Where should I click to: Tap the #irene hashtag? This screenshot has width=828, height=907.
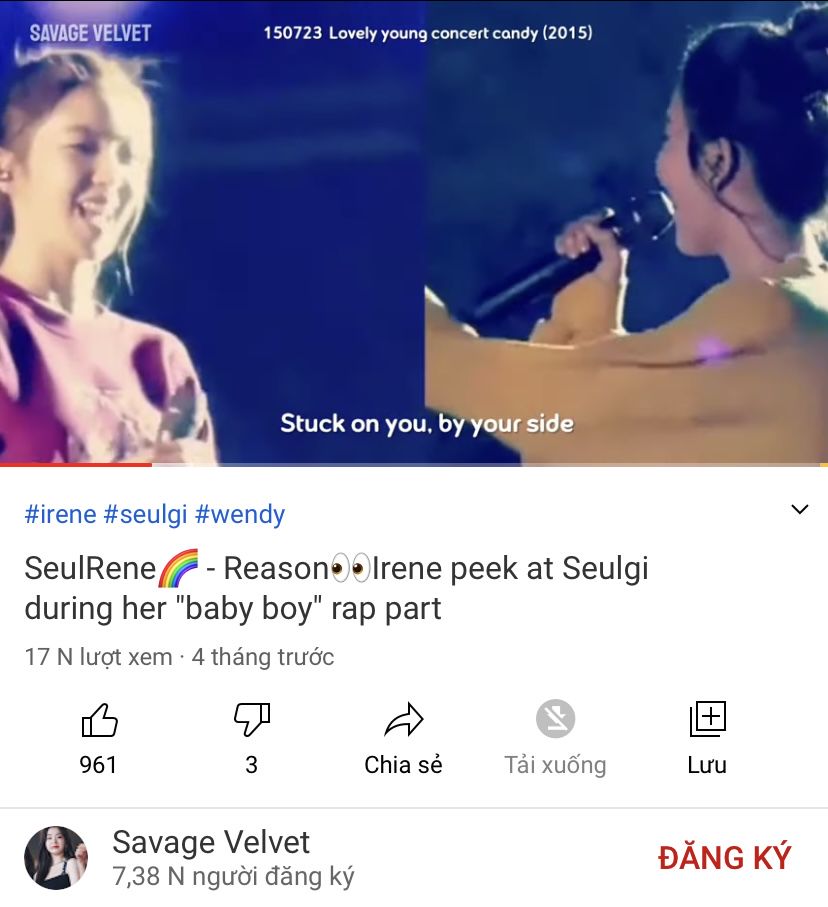[x=60, y=514]
